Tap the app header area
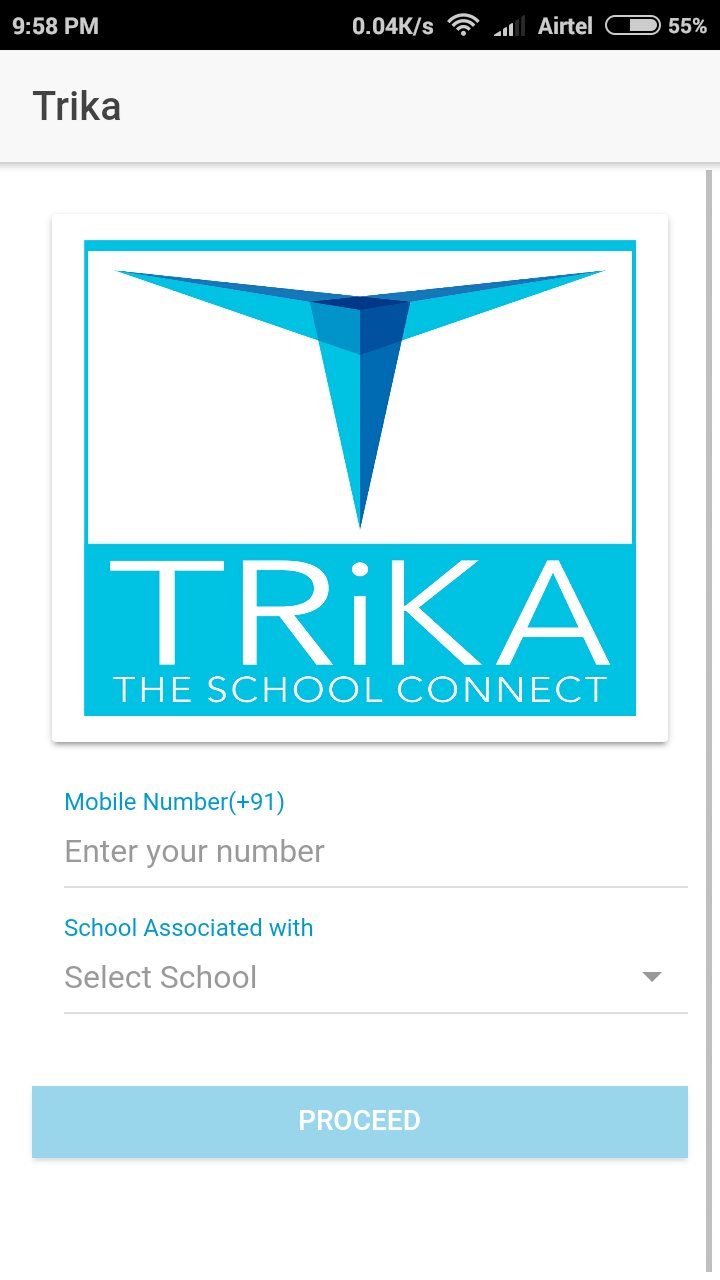This screenshot has width=720, height=1280. tap(360, 105)
